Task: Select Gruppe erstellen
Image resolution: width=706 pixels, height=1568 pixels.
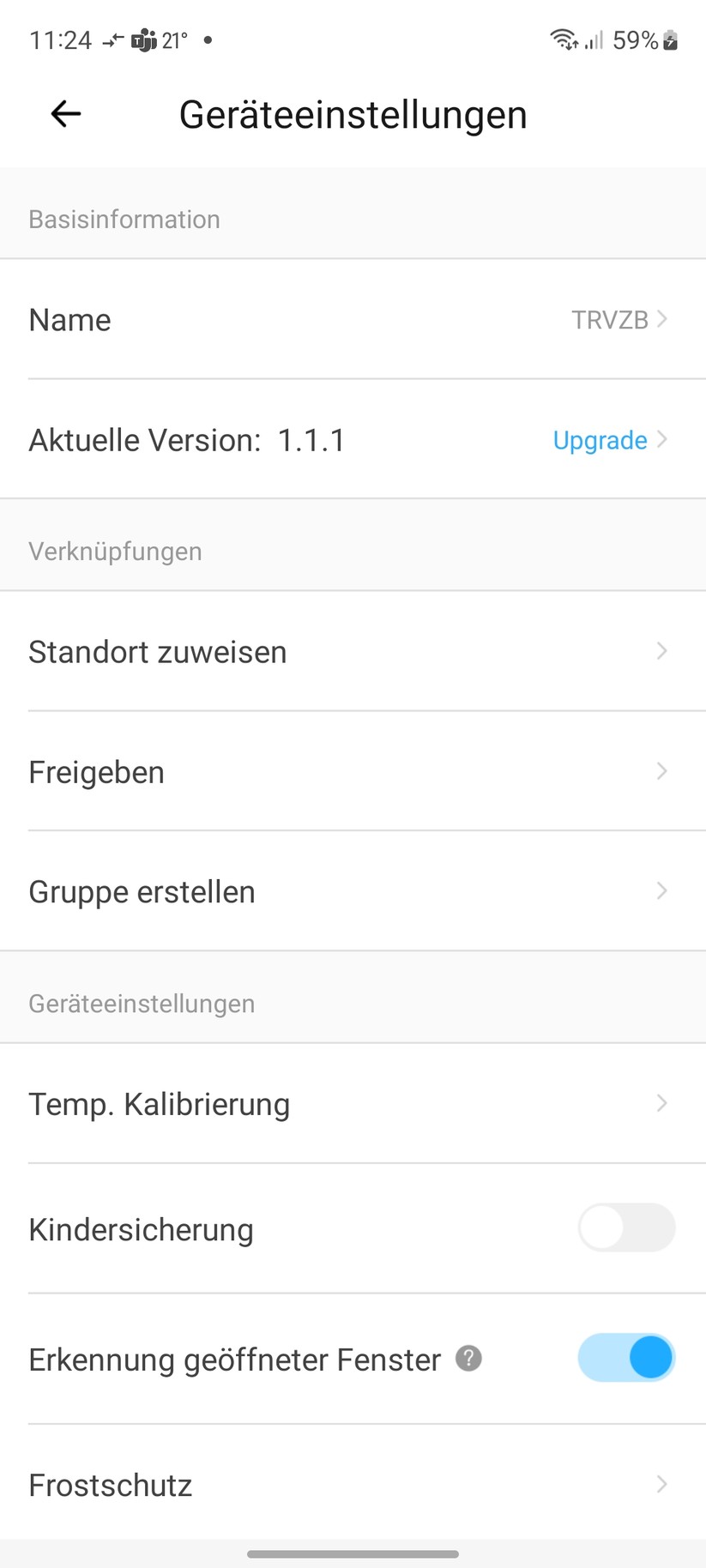Action: pyautogui.click(x=353, y=892)
